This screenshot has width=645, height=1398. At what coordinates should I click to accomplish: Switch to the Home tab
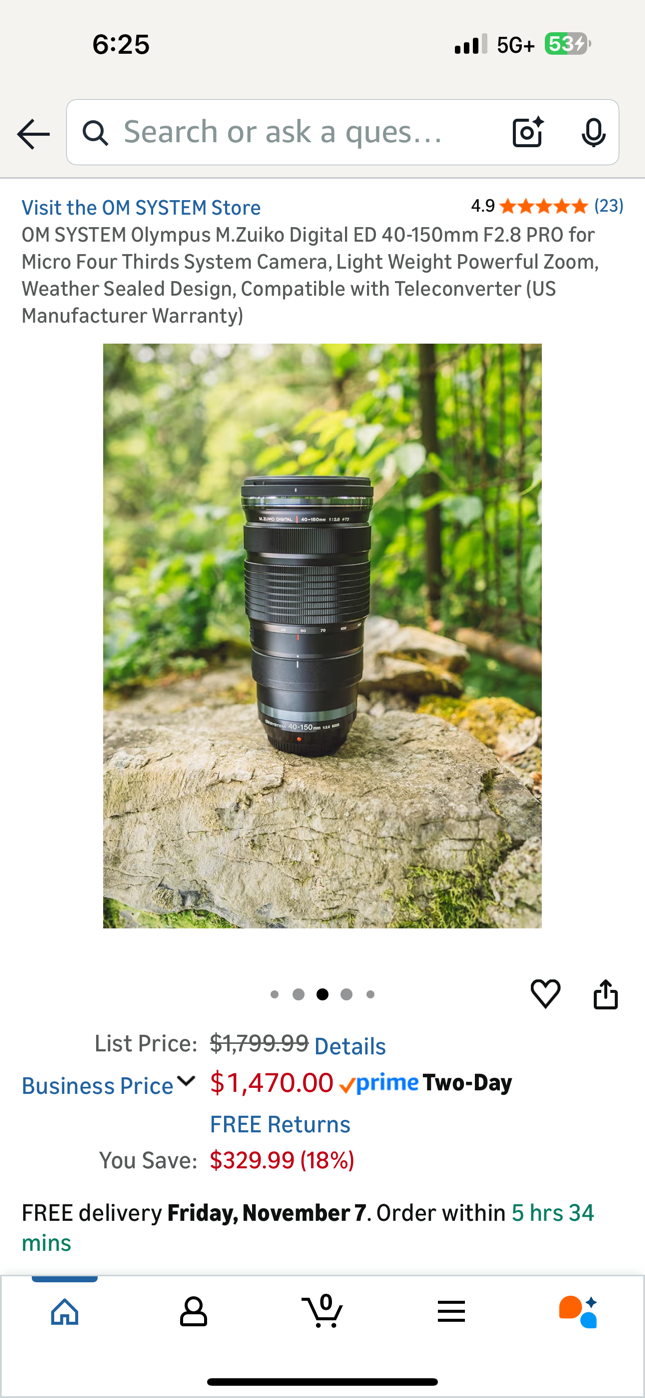point(65,1311)
